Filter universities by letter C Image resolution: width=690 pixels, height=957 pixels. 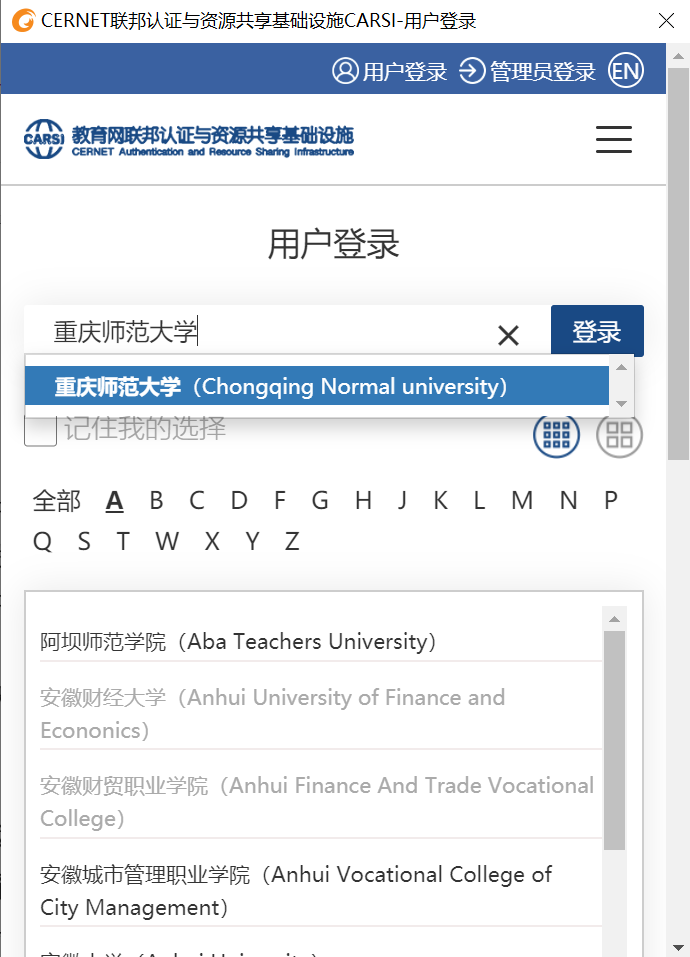coord(197,501)
